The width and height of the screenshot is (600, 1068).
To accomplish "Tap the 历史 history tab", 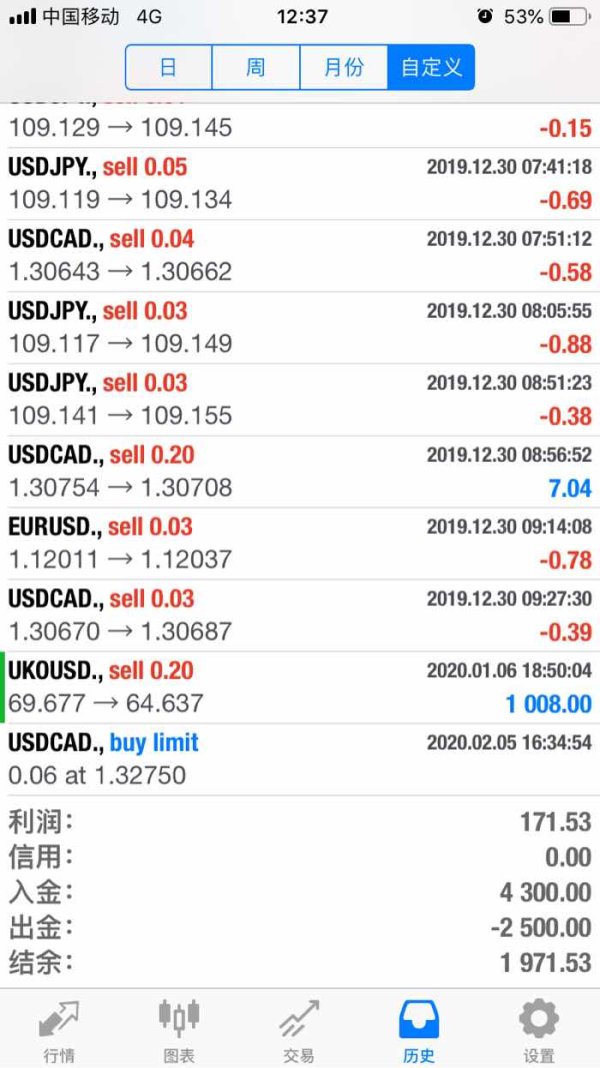I will pos(419,1029).
